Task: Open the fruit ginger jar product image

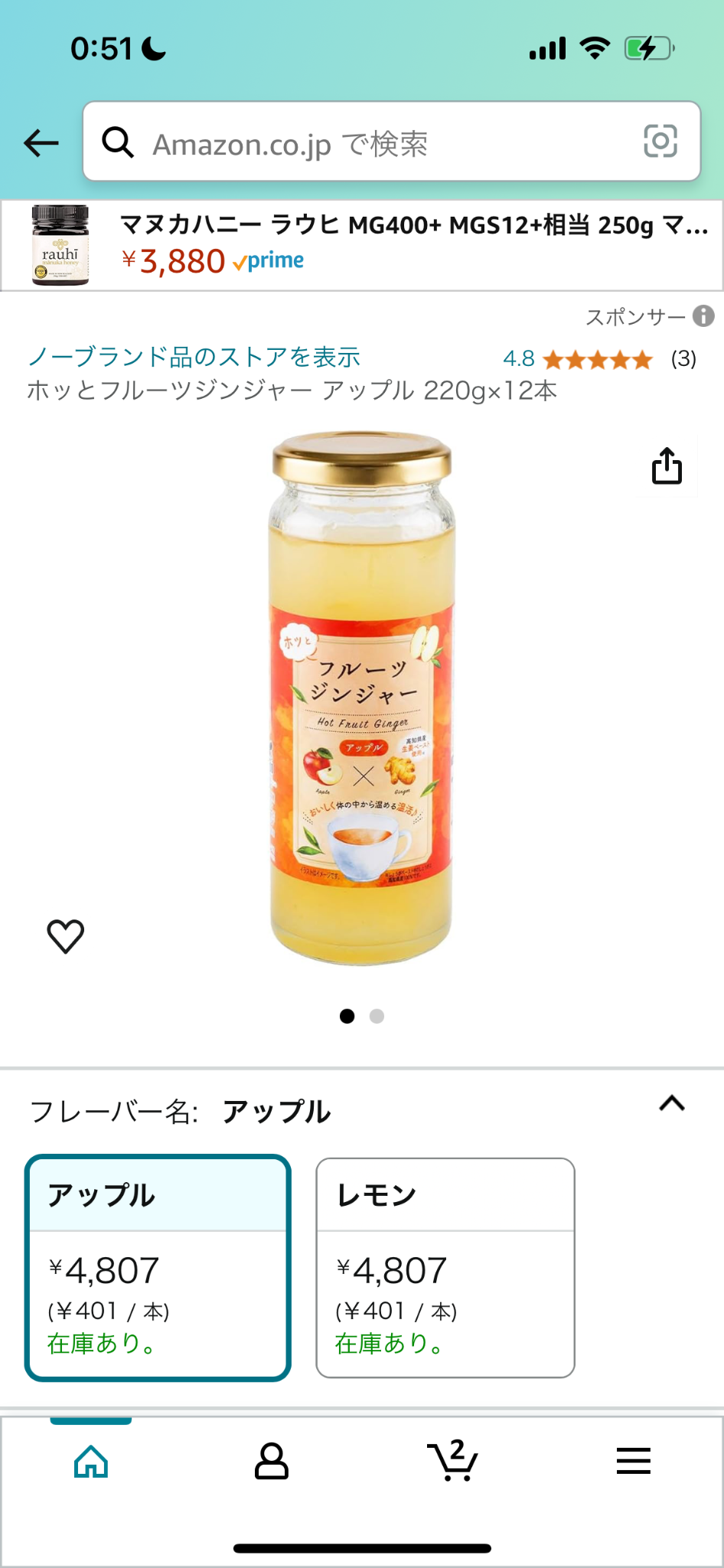Action: pos(362,698)
